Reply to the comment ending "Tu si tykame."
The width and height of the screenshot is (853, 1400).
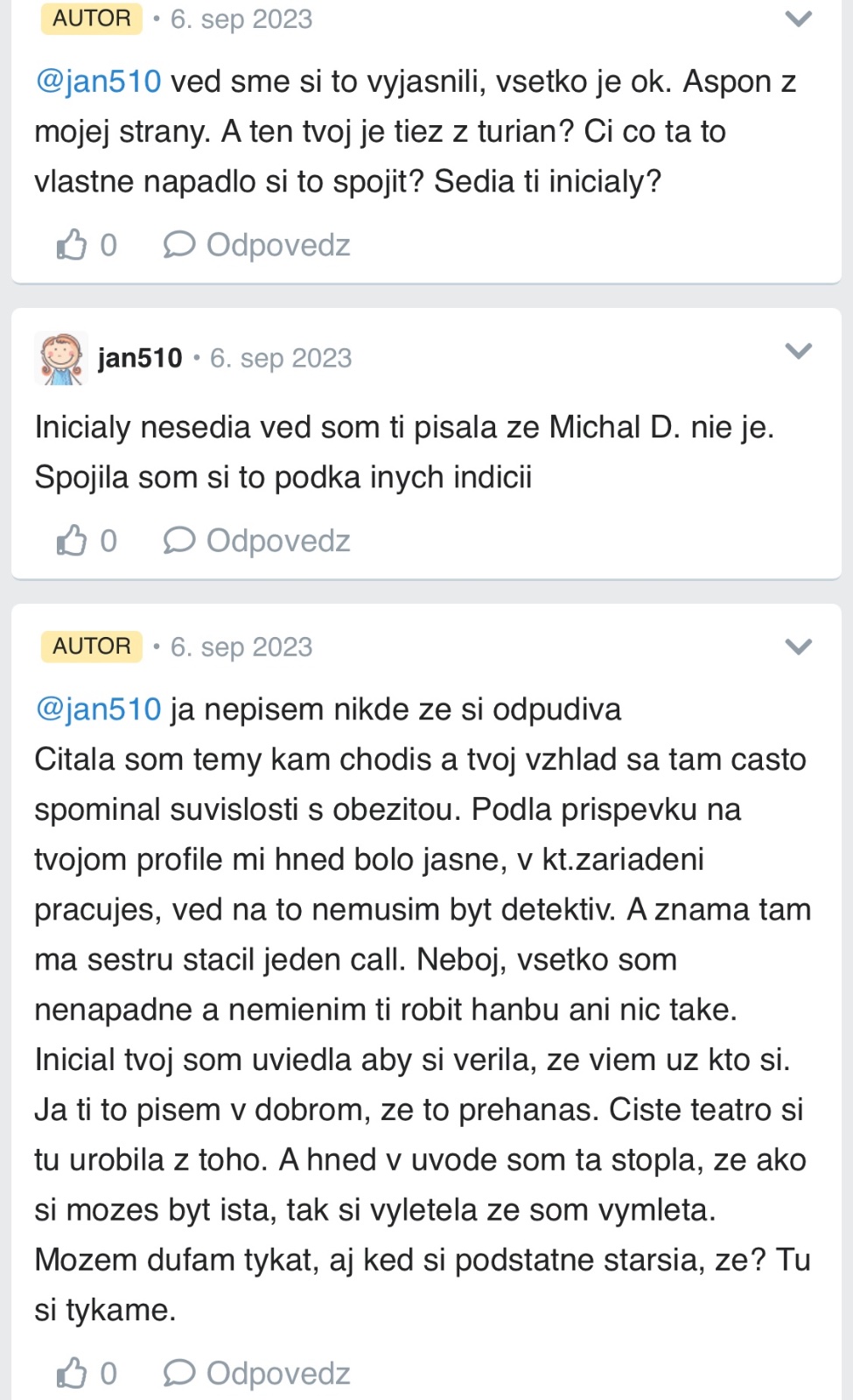coord(256,1374)
